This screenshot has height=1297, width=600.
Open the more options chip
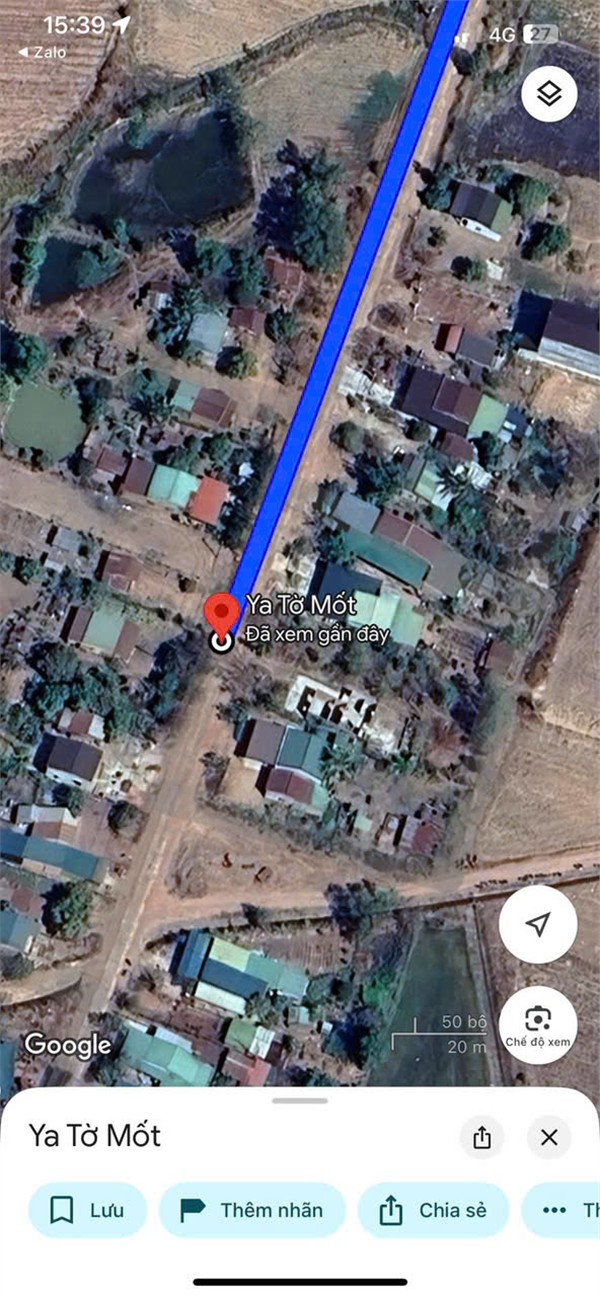[x=561, y=1210]
